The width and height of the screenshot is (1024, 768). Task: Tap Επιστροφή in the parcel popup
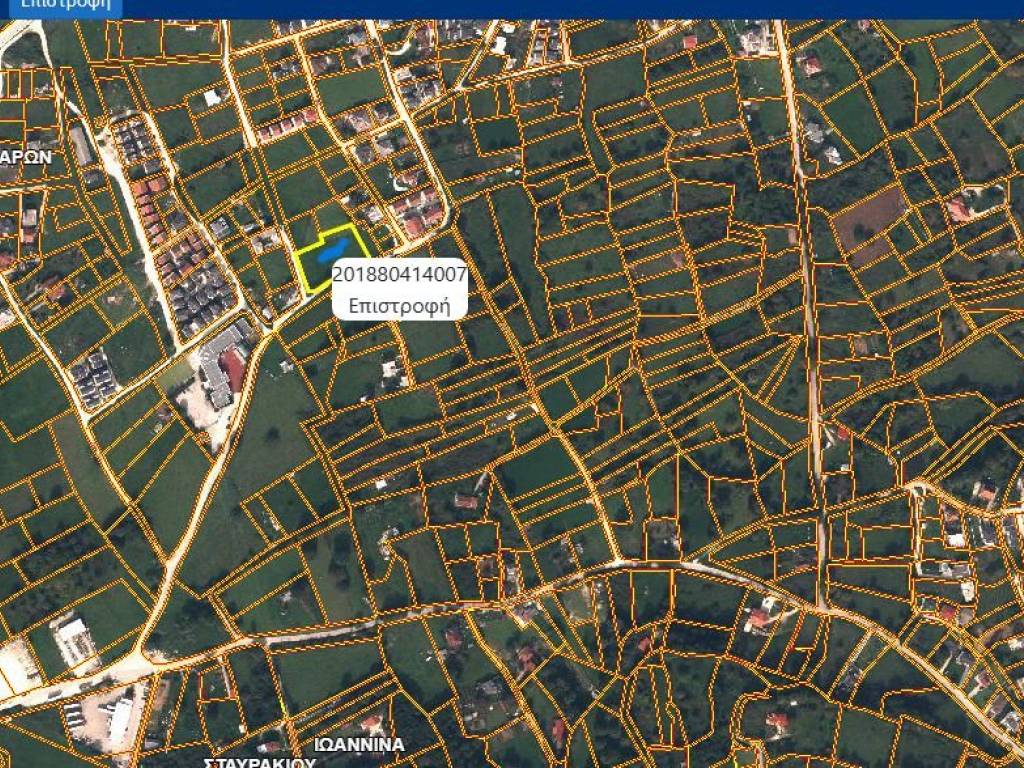point(399,304)
